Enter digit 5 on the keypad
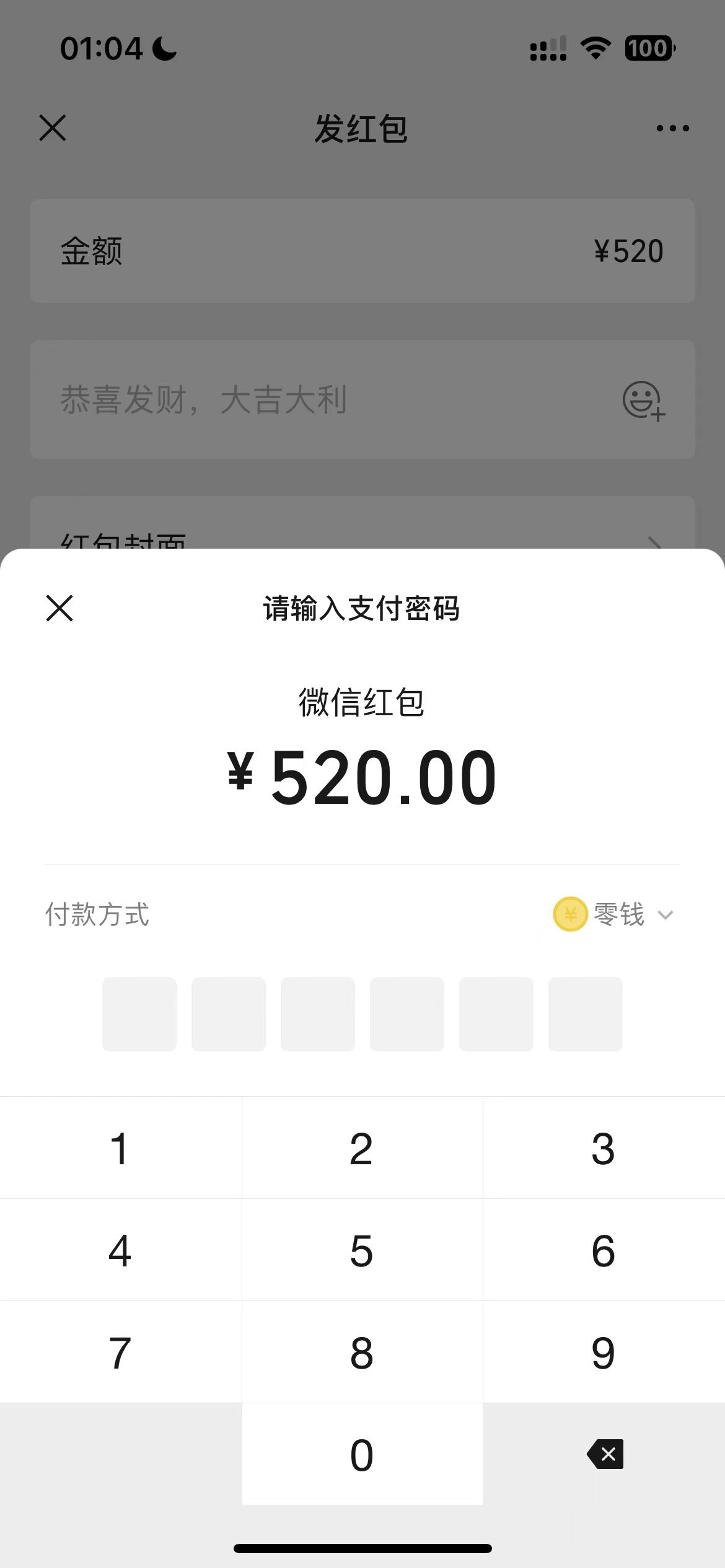The image size is (725, 1568). (362, 1251)
